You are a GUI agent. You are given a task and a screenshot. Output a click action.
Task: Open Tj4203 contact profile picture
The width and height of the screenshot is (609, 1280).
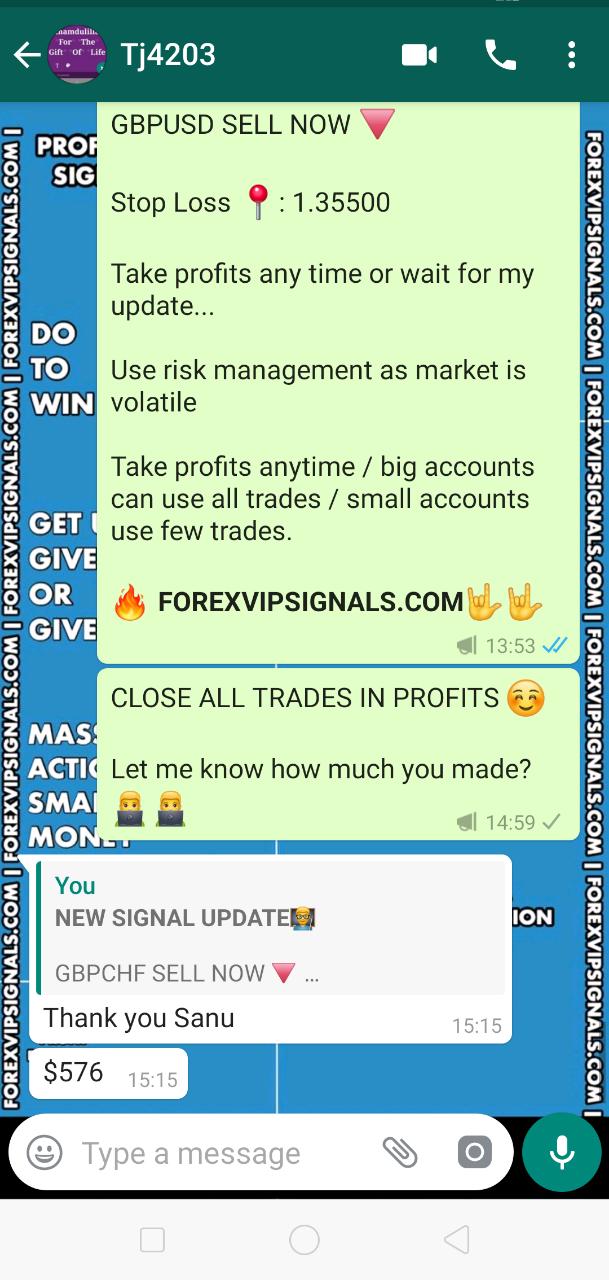(x=76, y=55)
